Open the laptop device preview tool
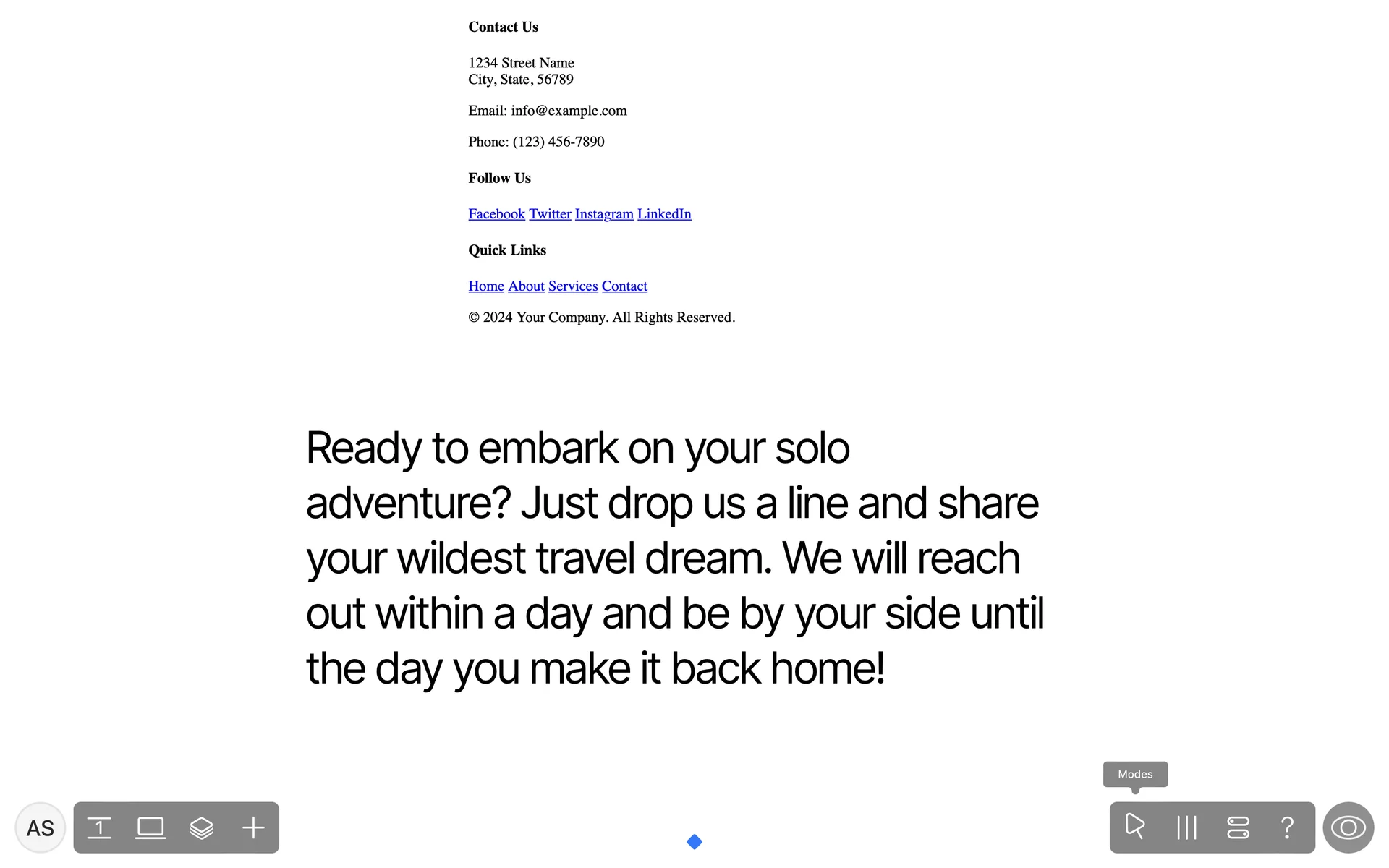The width and height of the screenshot is (1389, 868). pyautogui.click(x=150, y=827)
